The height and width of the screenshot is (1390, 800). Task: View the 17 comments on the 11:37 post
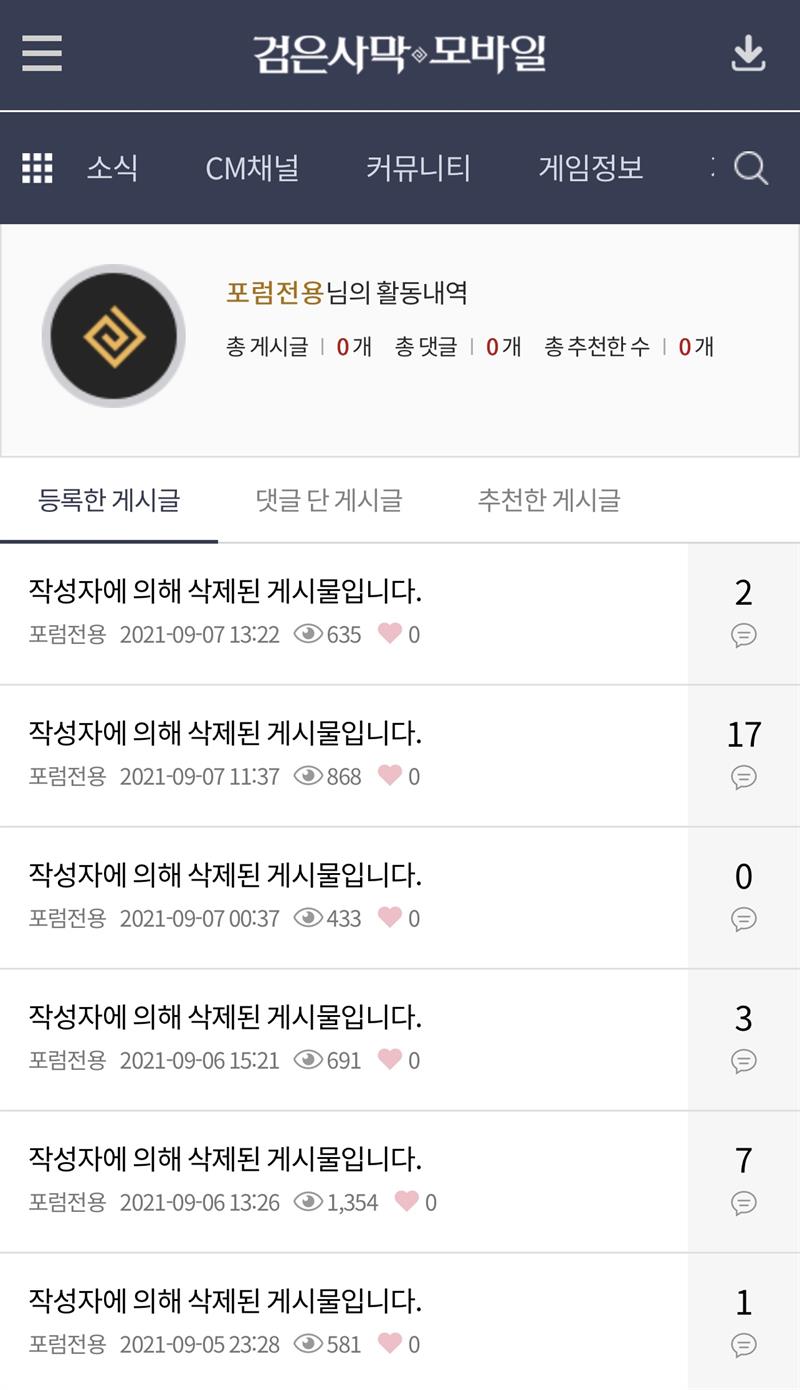coord(744,756)
